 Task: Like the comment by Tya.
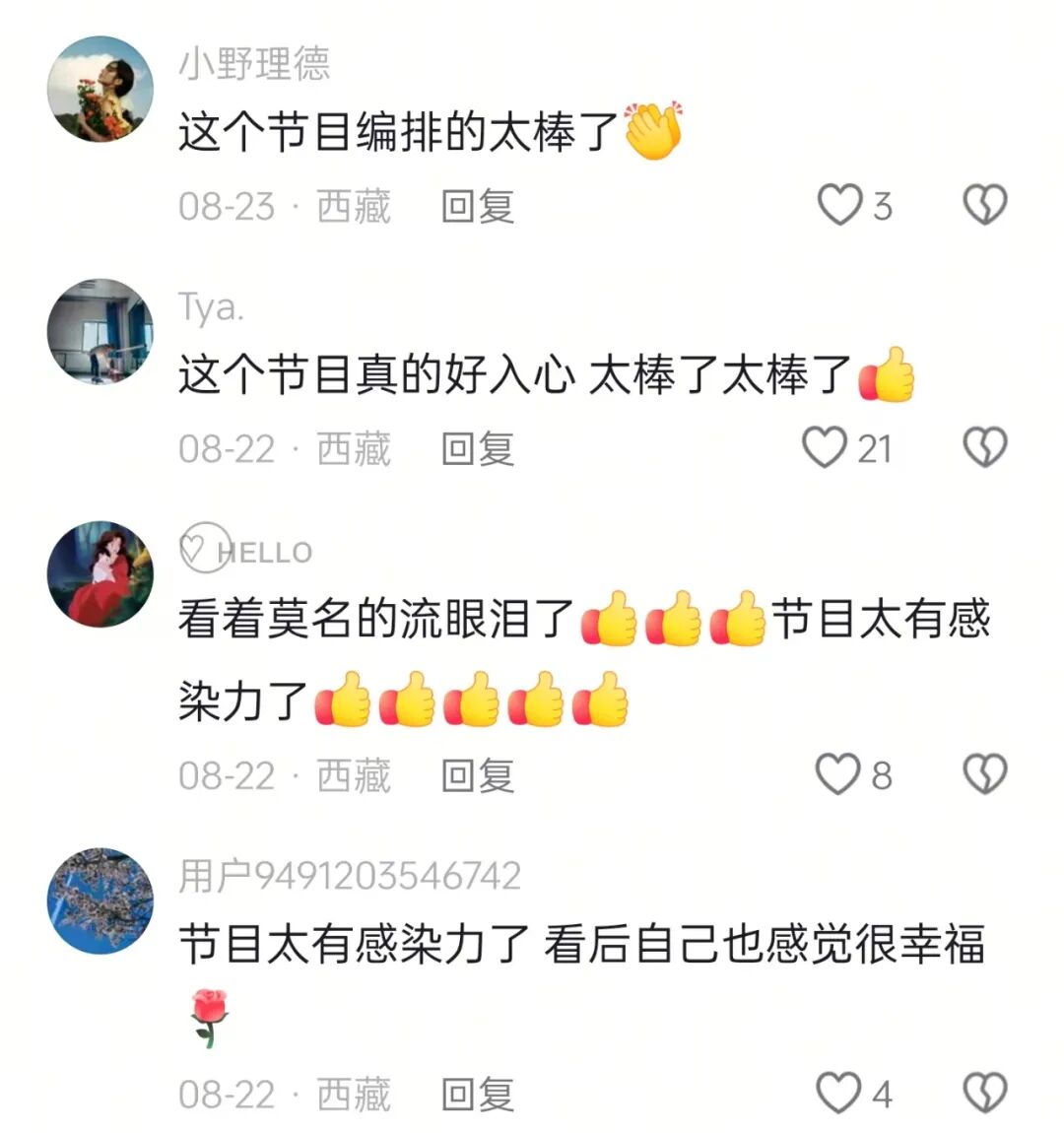coord(825,447)
